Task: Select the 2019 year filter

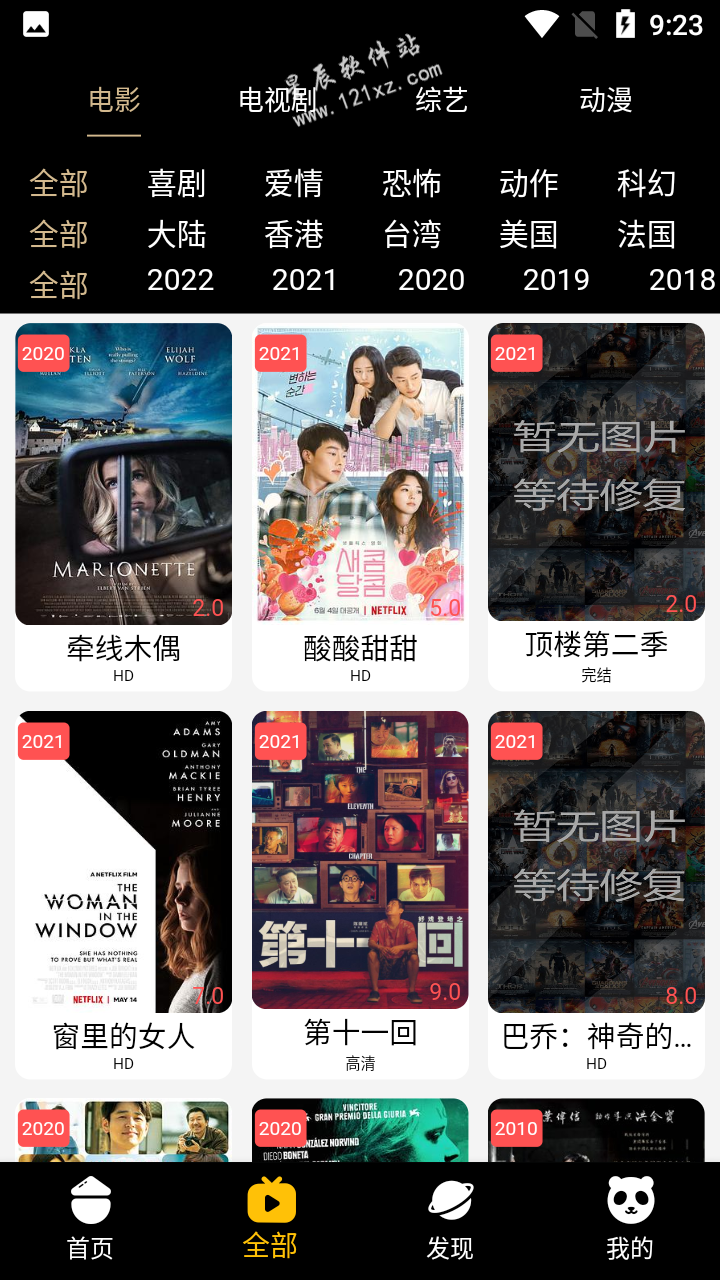Action: pos(556,280)
